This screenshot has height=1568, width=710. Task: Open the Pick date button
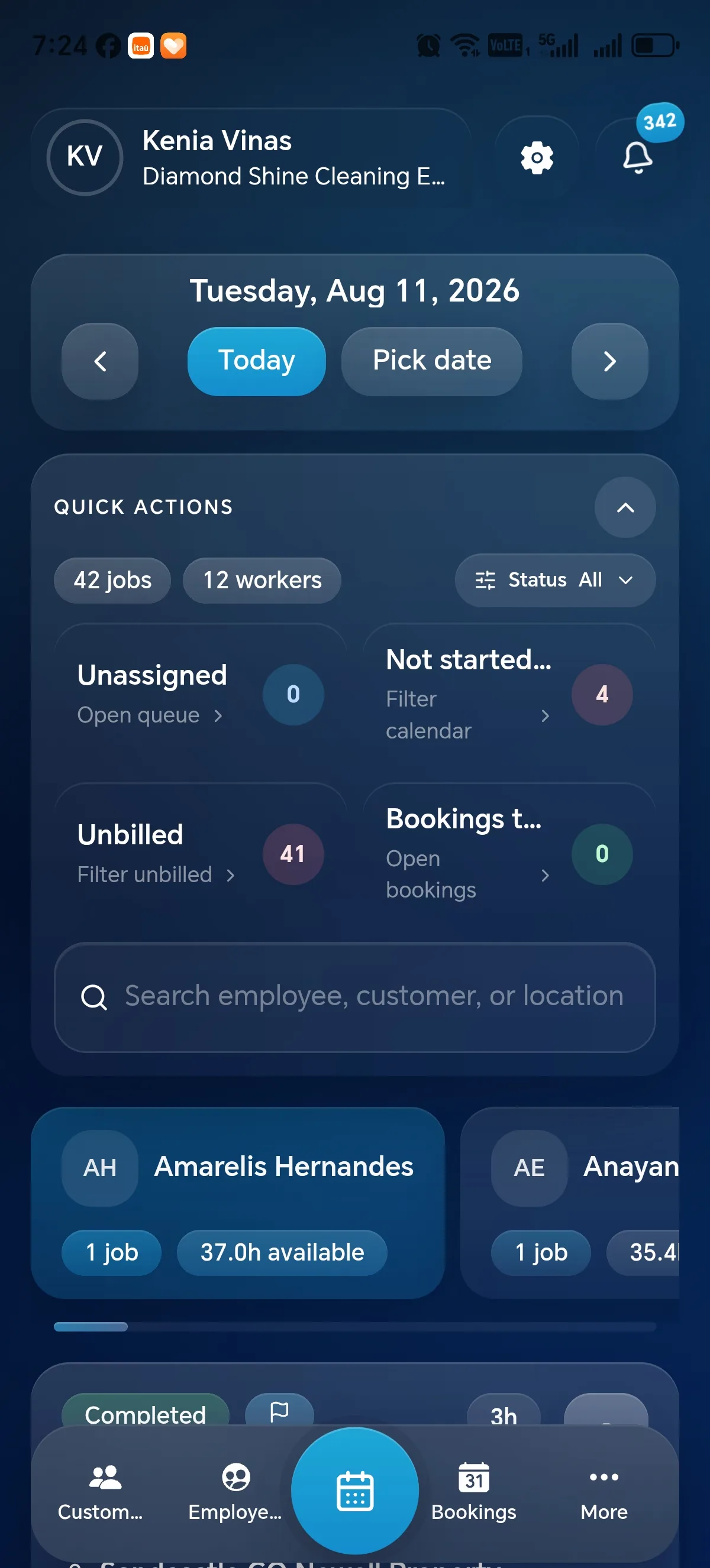coord(432,361)
